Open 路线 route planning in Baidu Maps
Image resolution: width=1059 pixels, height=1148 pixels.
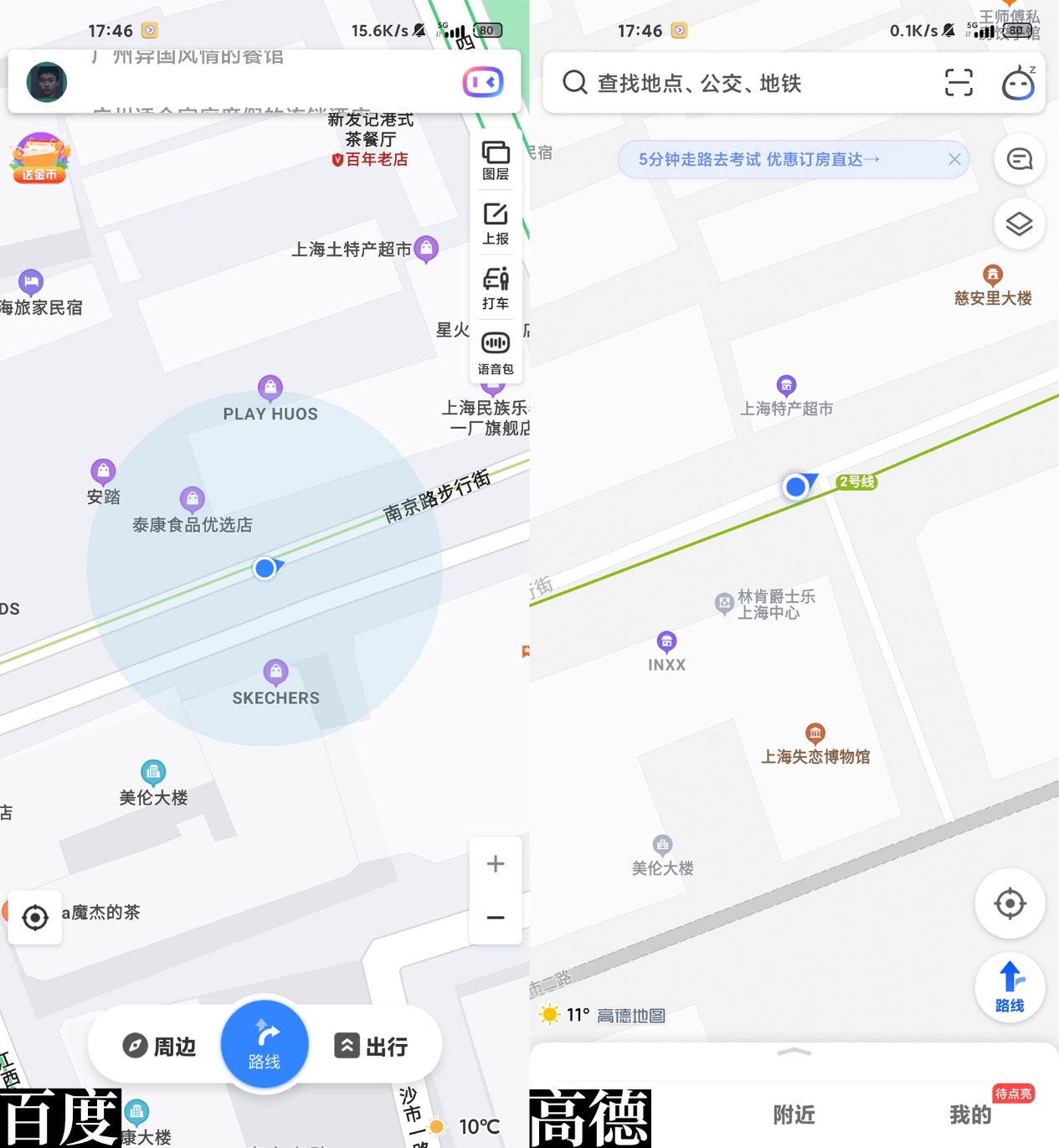265,1043
